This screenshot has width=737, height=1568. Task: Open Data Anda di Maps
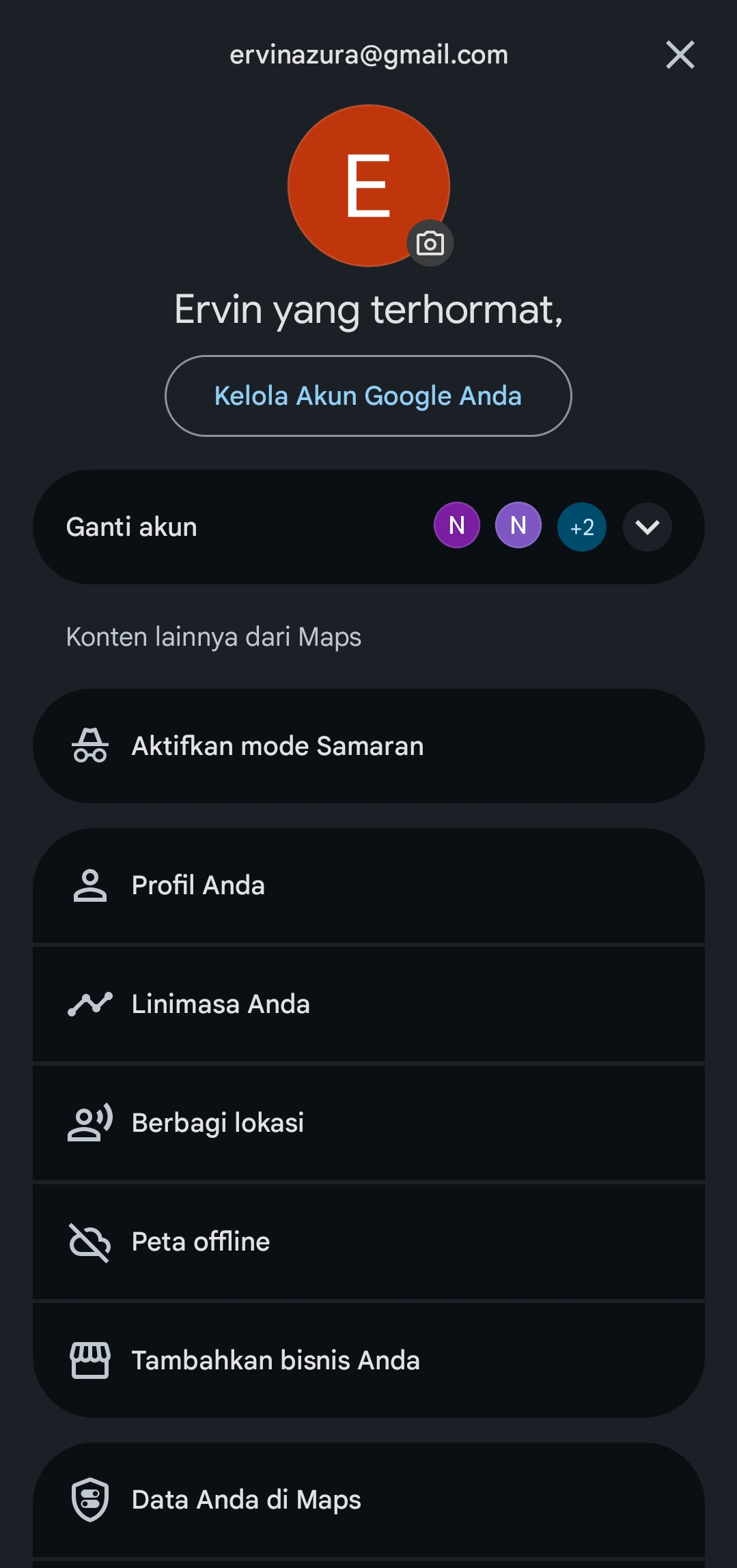(369, 1500)
